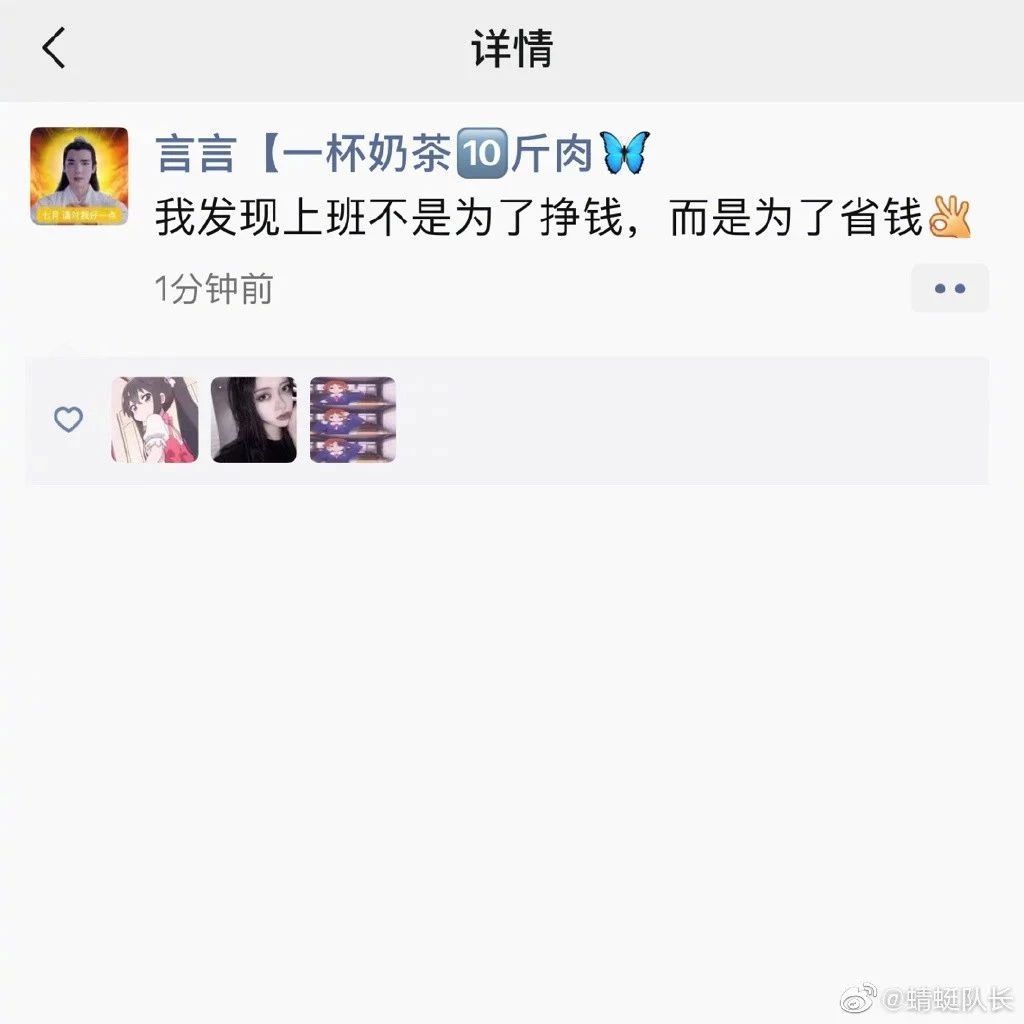1024x1024 pixels.
Task: Go back from the 详情 page
Action: 54,48
